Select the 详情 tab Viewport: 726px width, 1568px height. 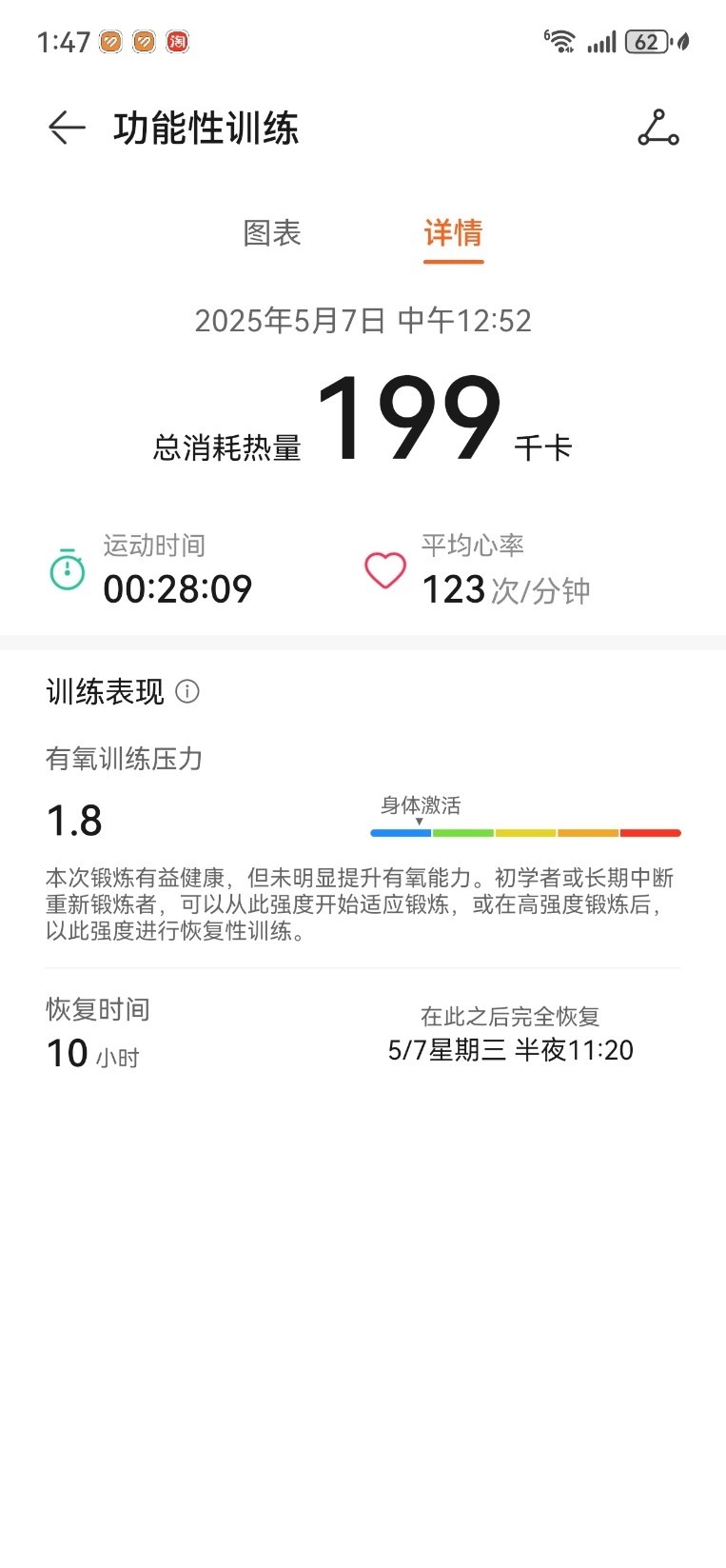[x=453, y=233]
